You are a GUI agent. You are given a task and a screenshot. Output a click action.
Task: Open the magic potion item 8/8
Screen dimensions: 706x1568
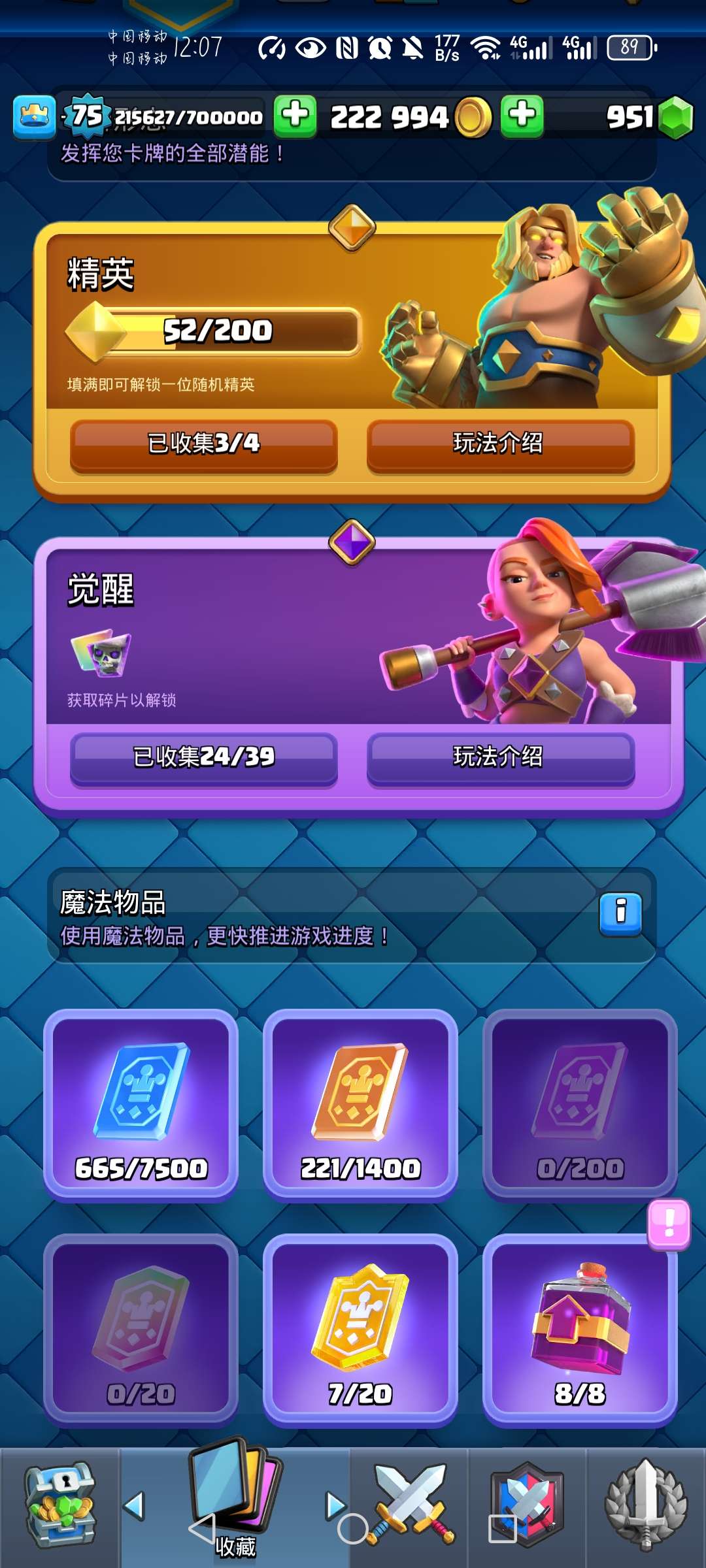coord(579,1330)
